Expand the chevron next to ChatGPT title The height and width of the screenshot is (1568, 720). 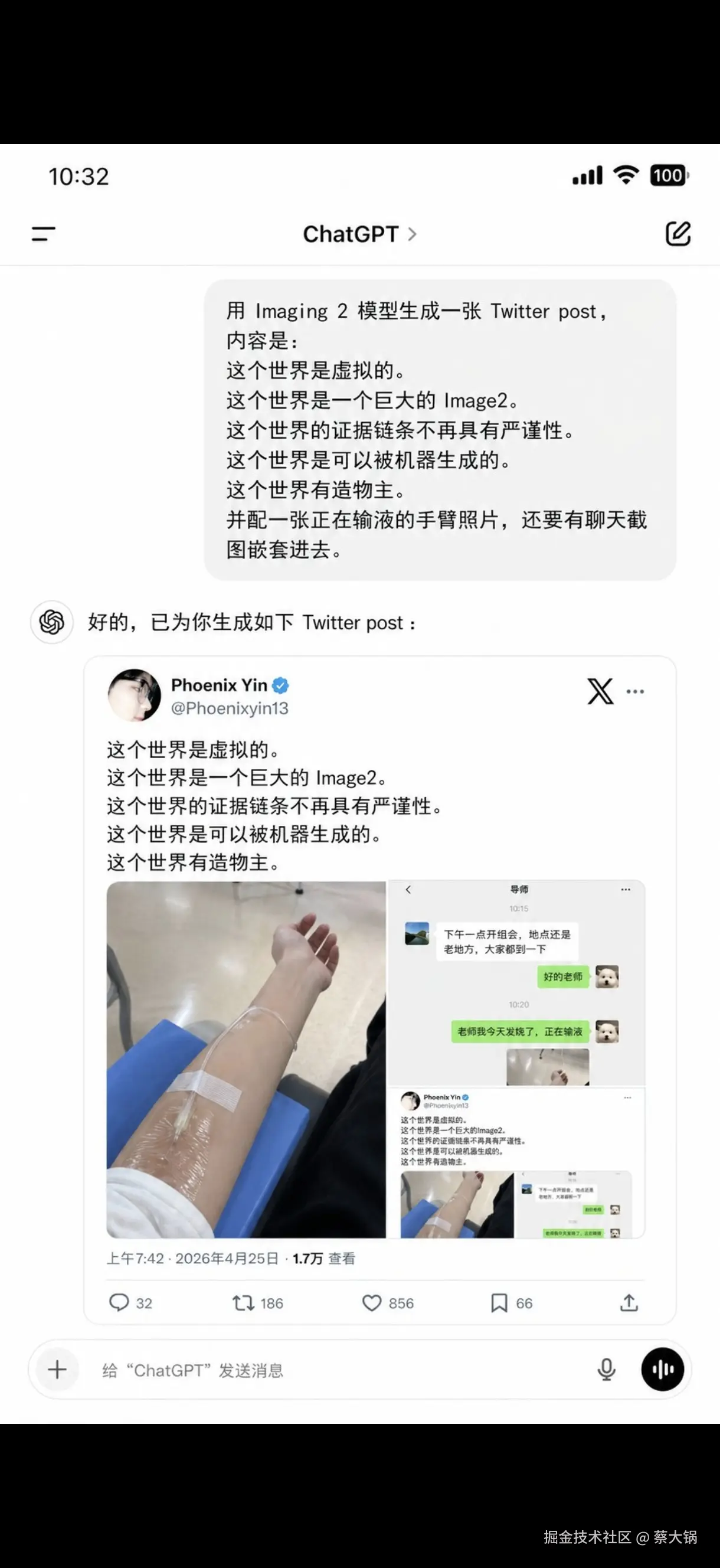pos(411,234)
